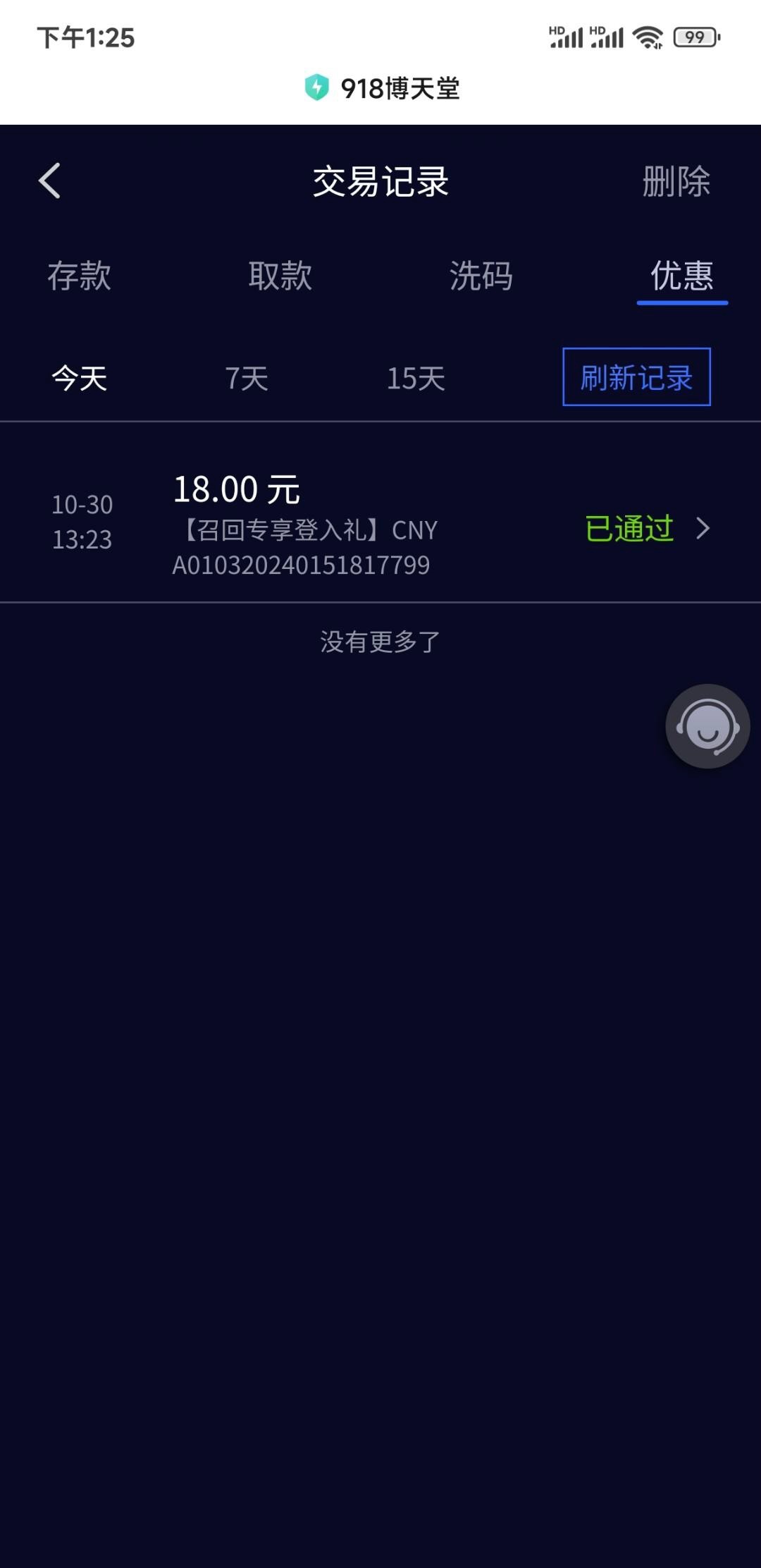
Task: Tap 刷新记录 to refresh records
Action: click(636, 377)
